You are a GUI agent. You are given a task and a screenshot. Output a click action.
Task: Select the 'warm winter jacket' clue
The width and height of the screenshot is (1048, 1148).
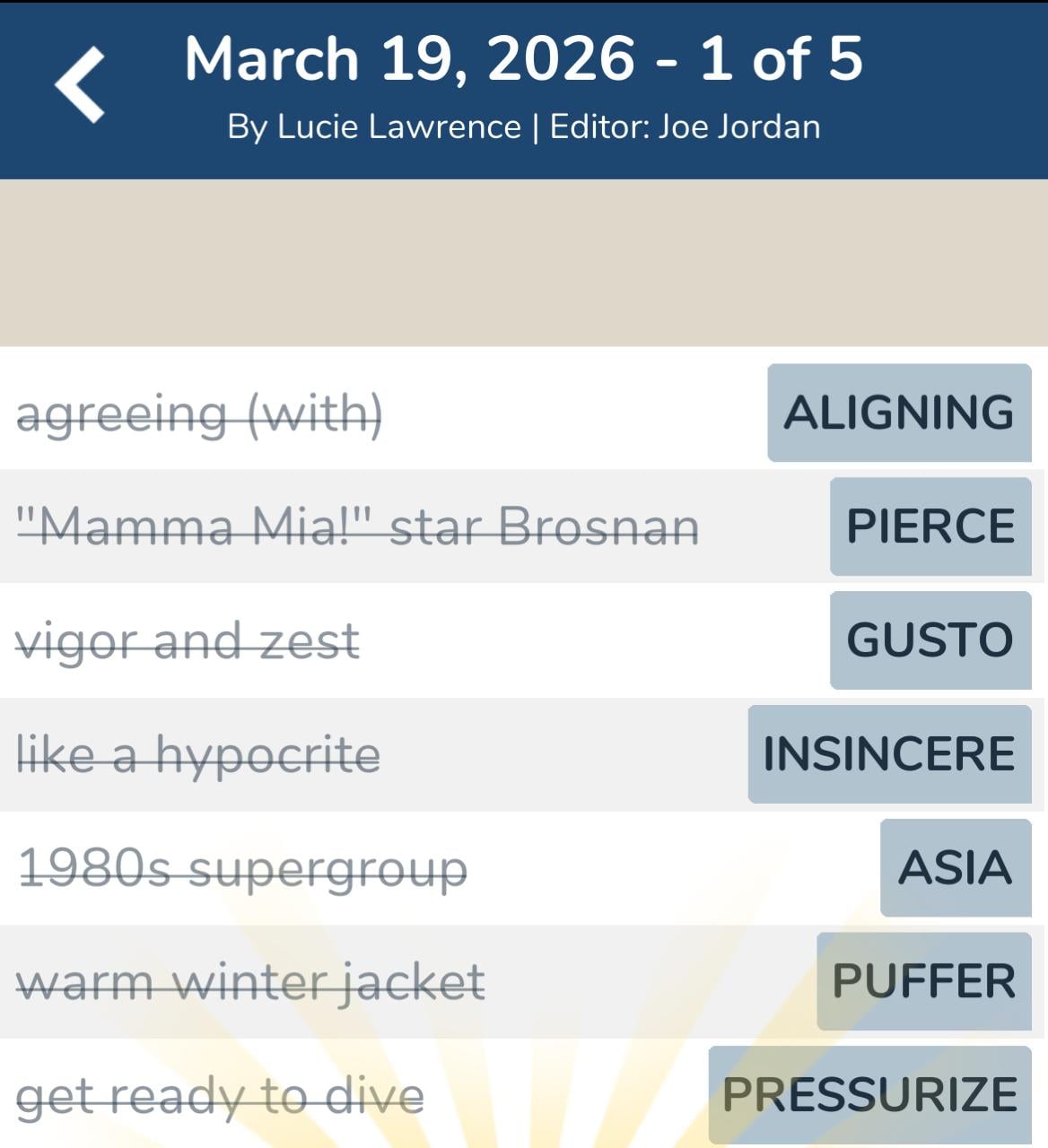(x=251, y=981)
